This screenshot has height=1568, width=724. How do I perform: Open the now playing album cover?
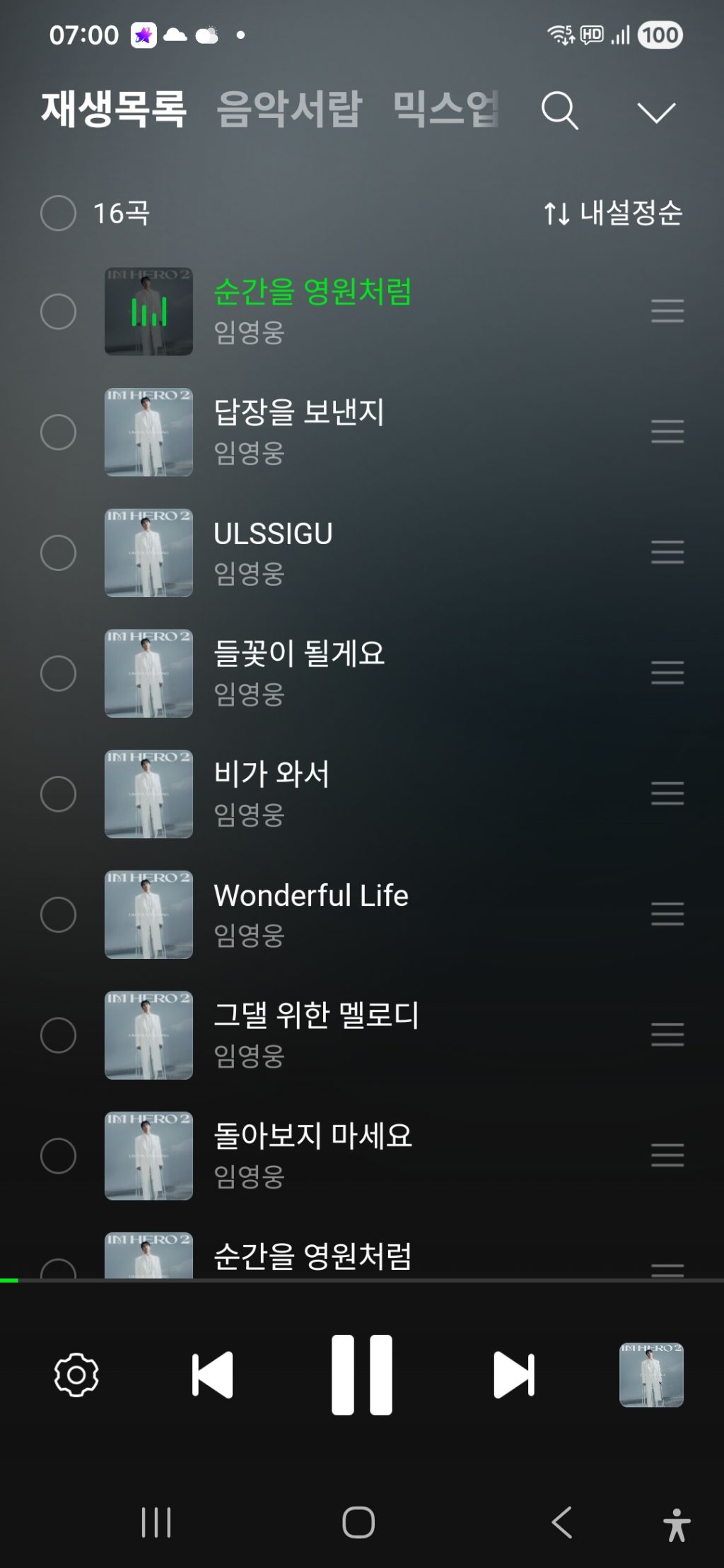point(651,1375)
